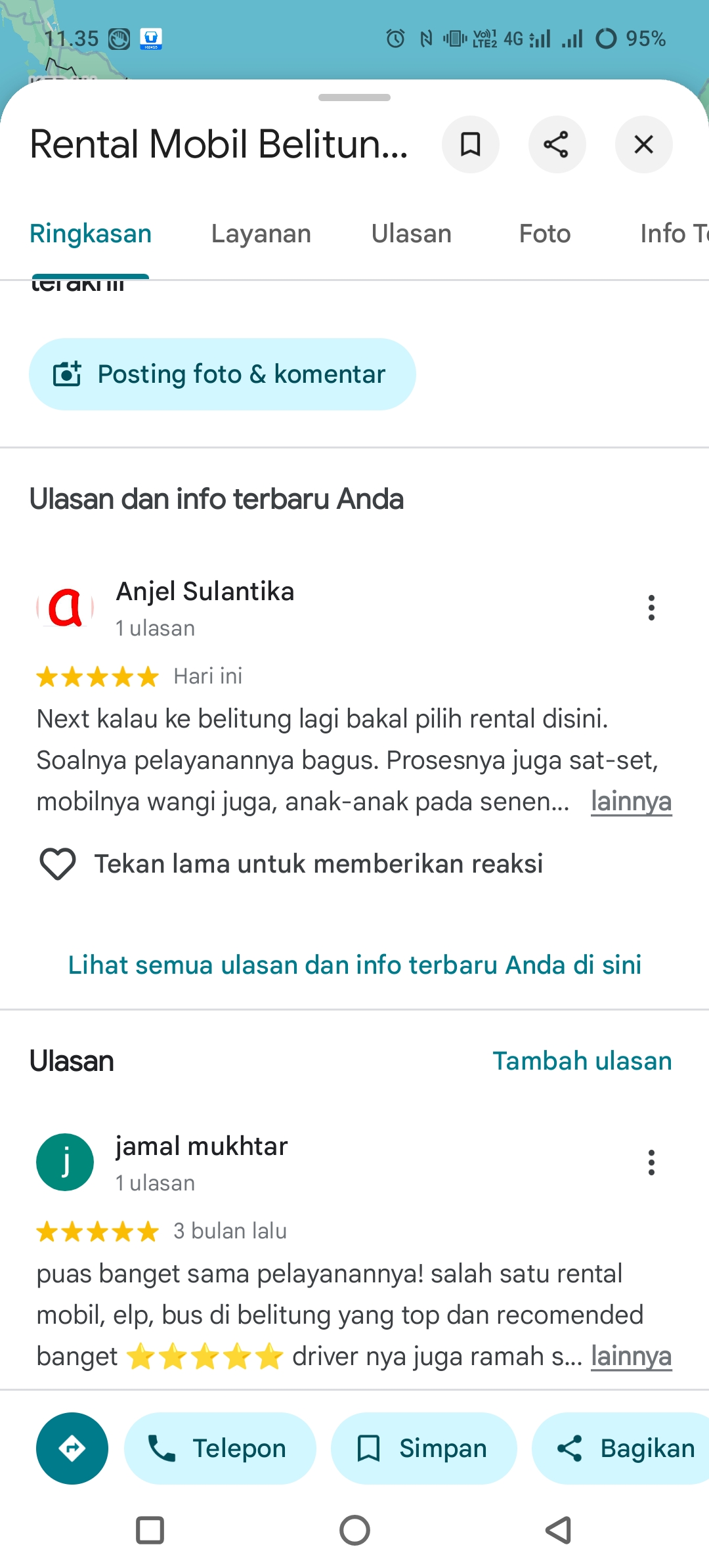Open Lihat semua ulasan dan info terbaru Anda

[354, 965]
